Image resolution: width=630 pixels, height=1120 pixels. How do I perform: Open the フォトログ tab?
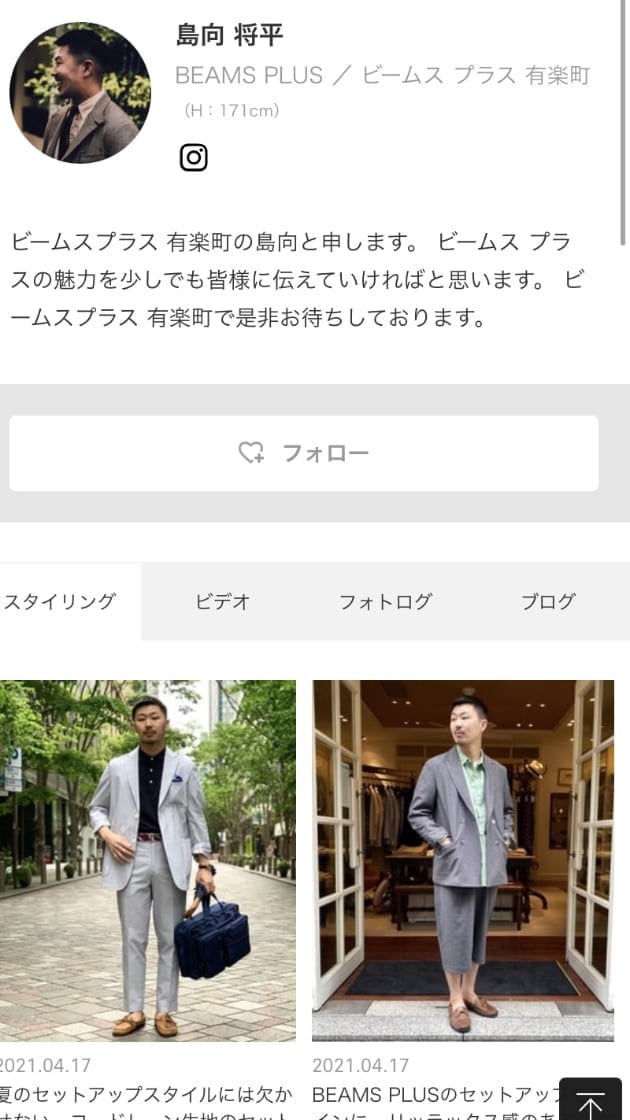click(385, 601)
